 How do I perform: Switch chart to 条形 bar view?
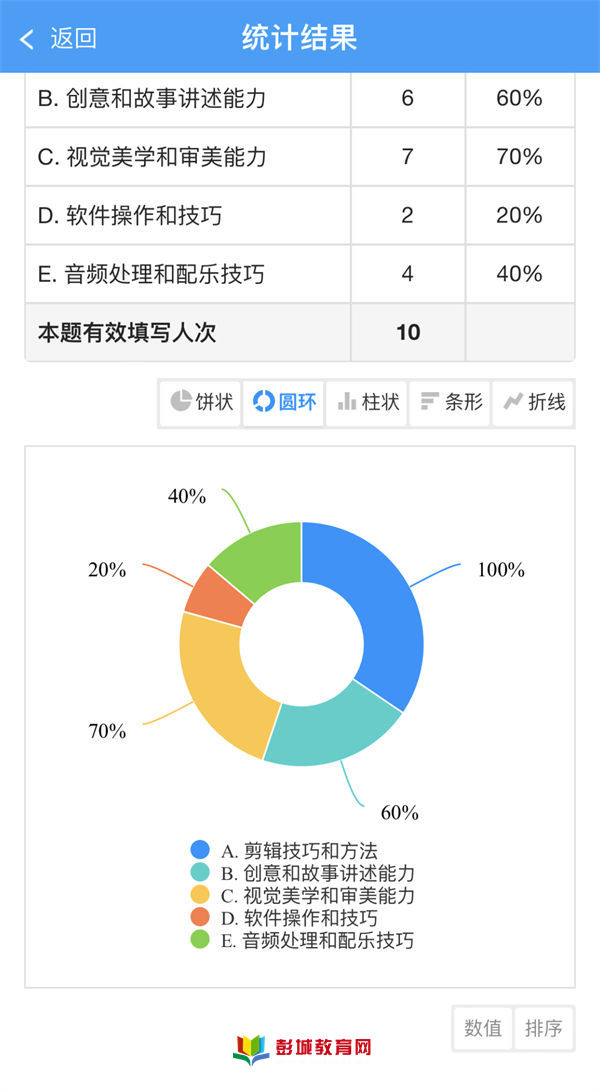450,403
